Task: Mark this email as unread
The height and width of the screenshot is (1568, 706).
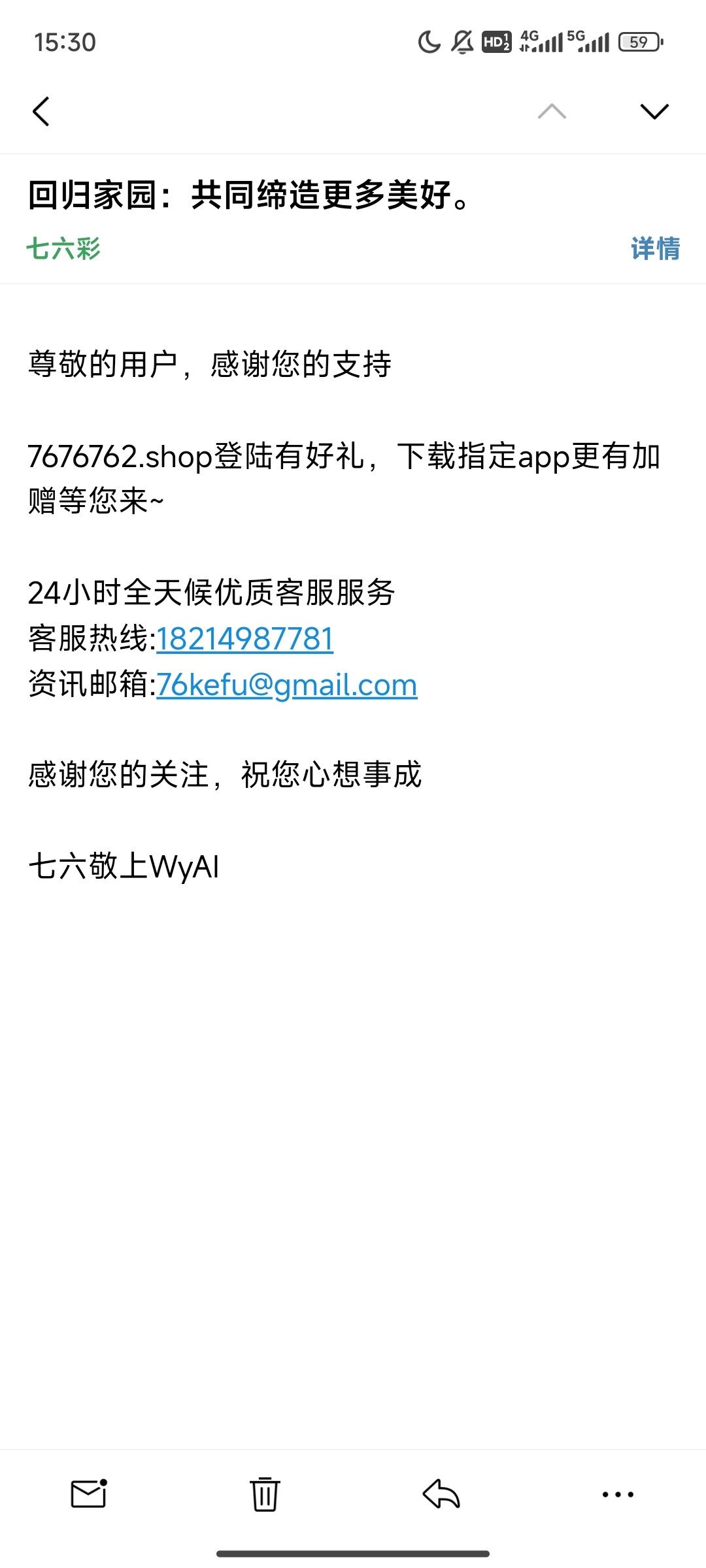Action: 89,1494
